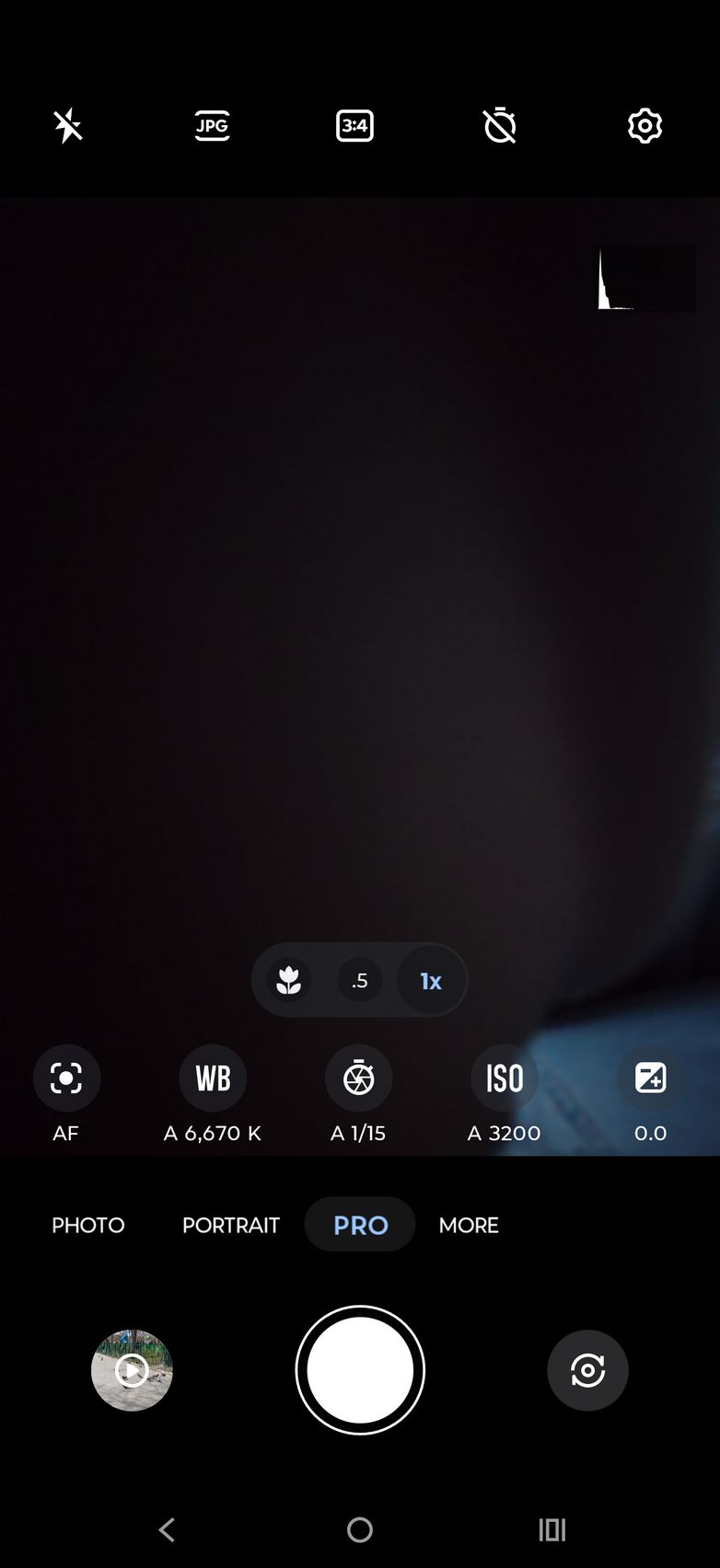This screenshot has height=1568, width=720.
Task: Flip to the front camera
Action: coord(587,1370)
